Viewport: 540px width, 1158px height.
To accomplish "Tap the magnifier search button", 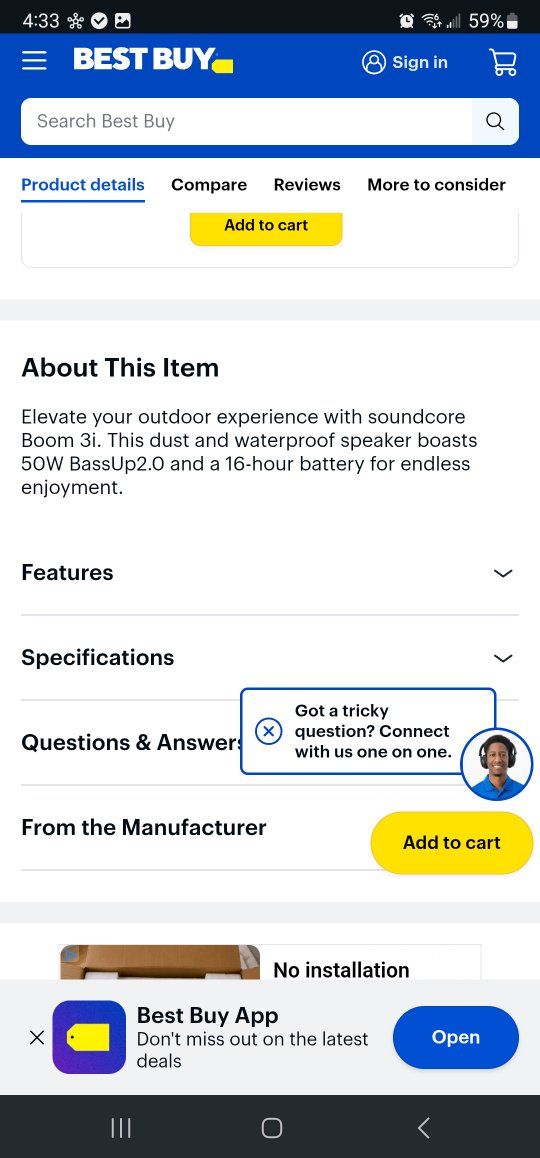I will click(495, 121).
